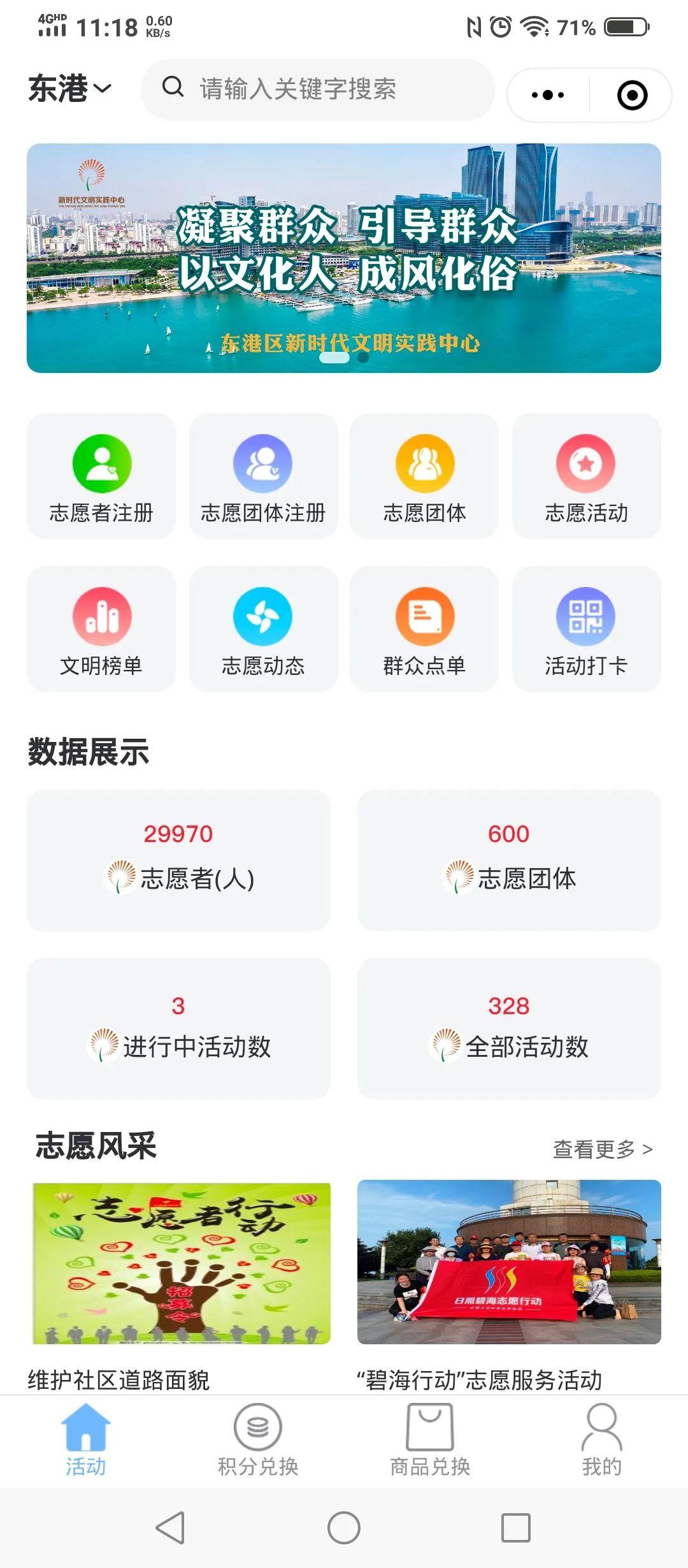Open 志愿者注册

pos(101,477)
